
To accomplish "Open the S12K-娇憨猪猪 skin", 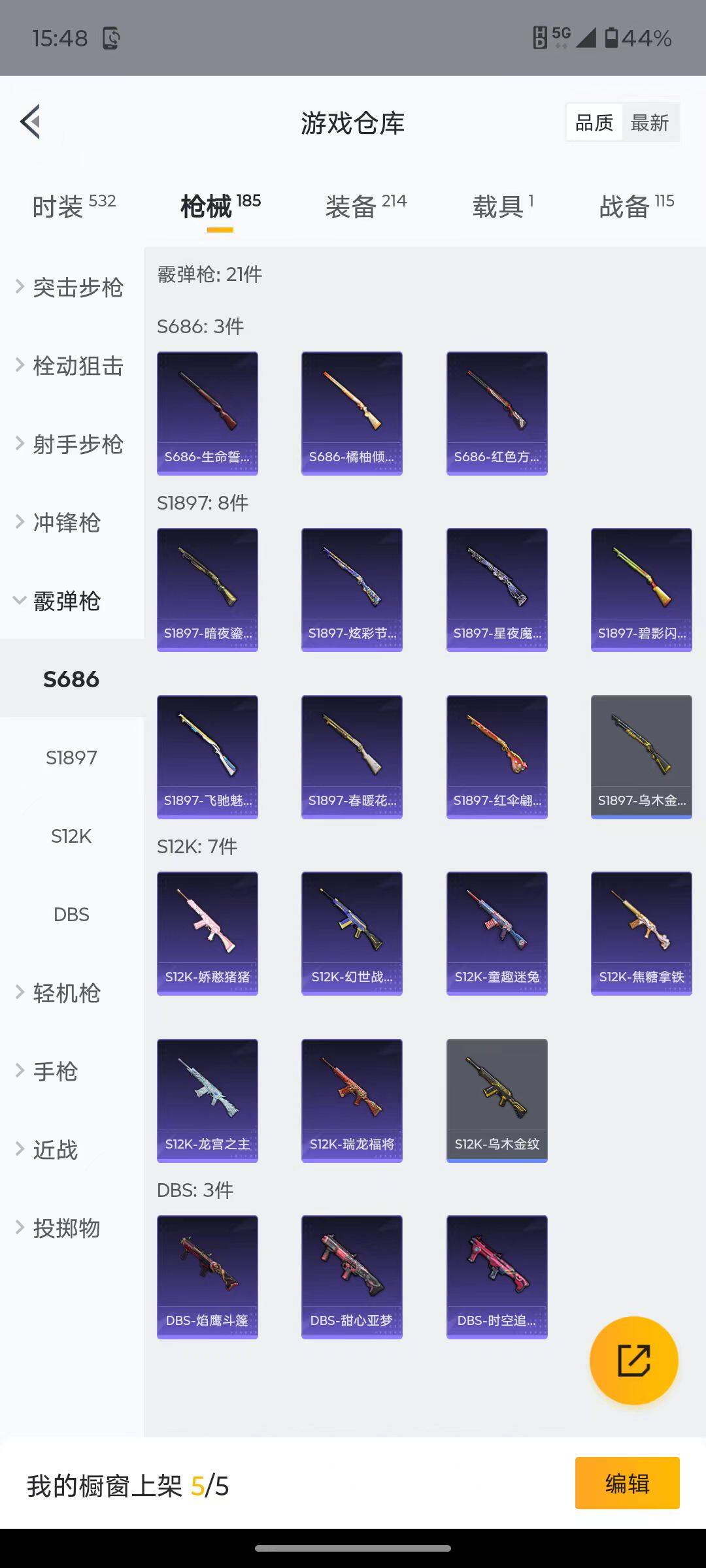I will pos(207,933).
